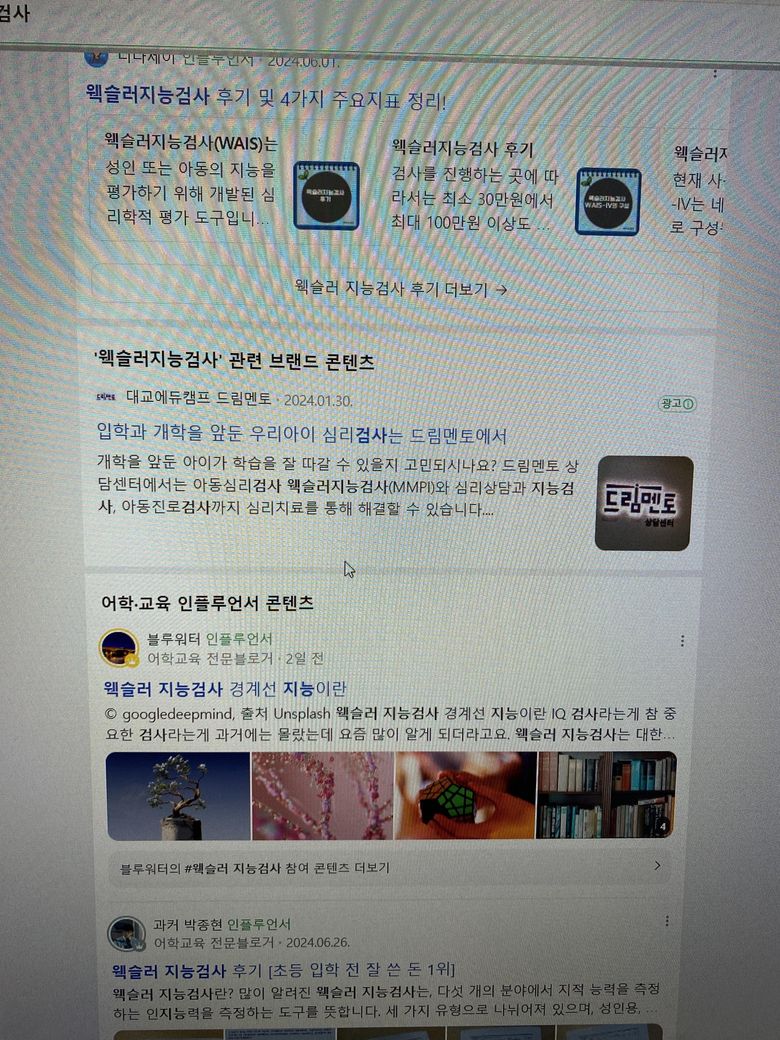Open 웩슬러 지능검사 경계선 지능이란 post

225,688
